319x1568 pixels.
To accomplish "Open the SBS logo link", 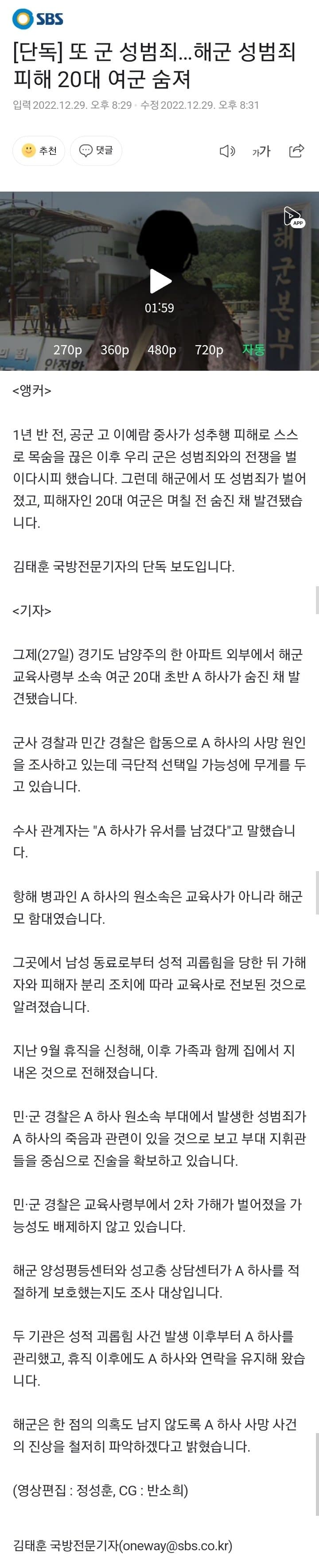I will [x=38, y=19].
